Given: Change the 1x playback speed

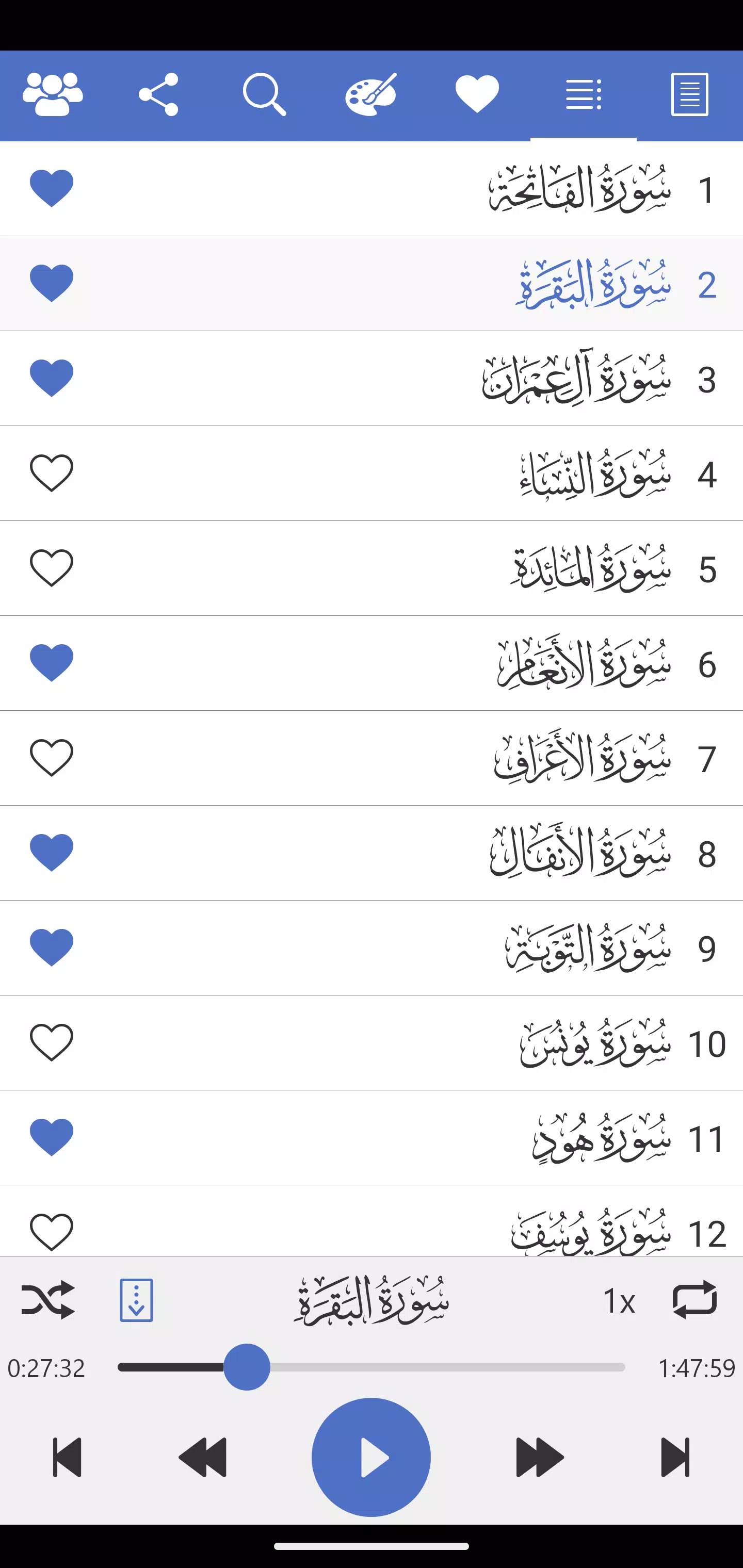Looking at the screenshot, I should point(619,1301).
